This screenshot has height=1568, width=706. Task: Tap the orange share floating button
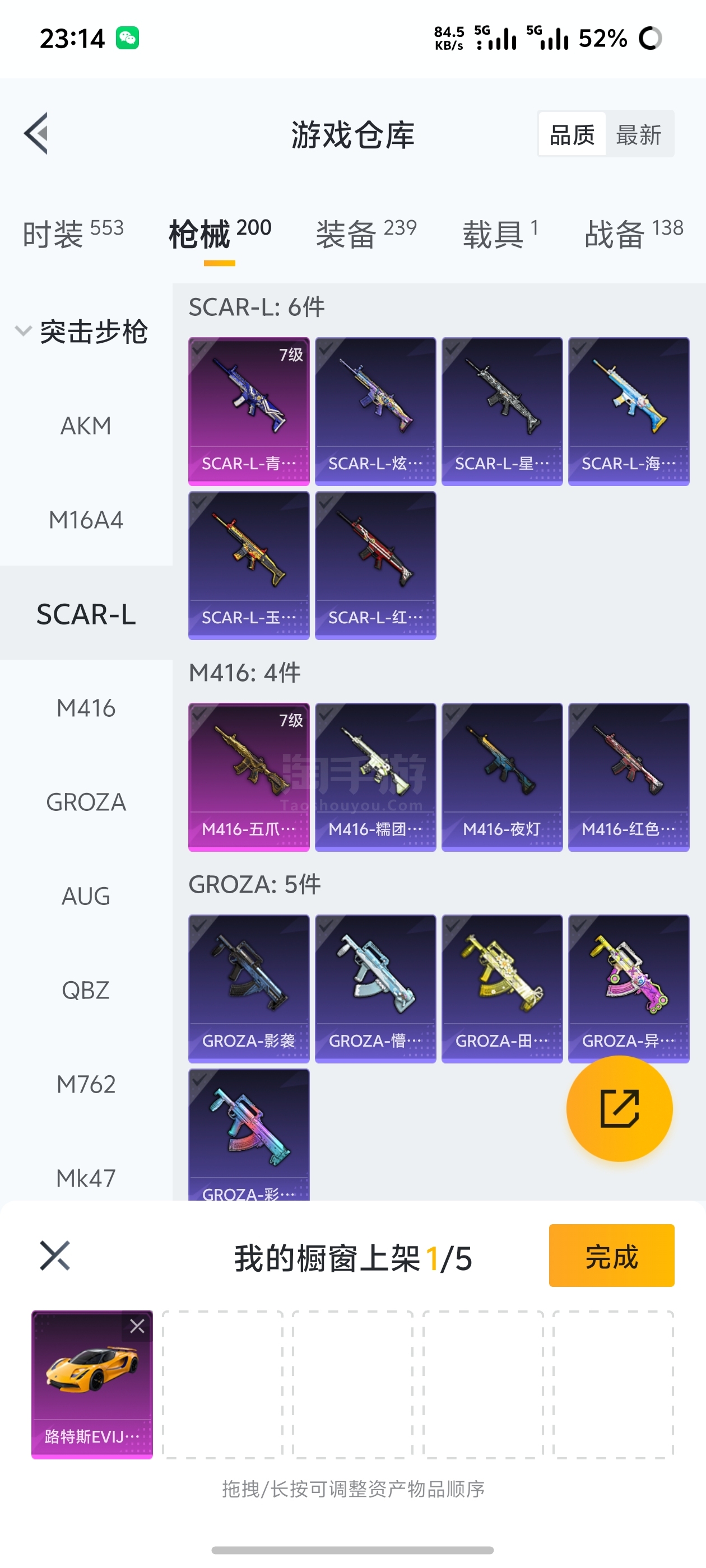point(619,1108)
